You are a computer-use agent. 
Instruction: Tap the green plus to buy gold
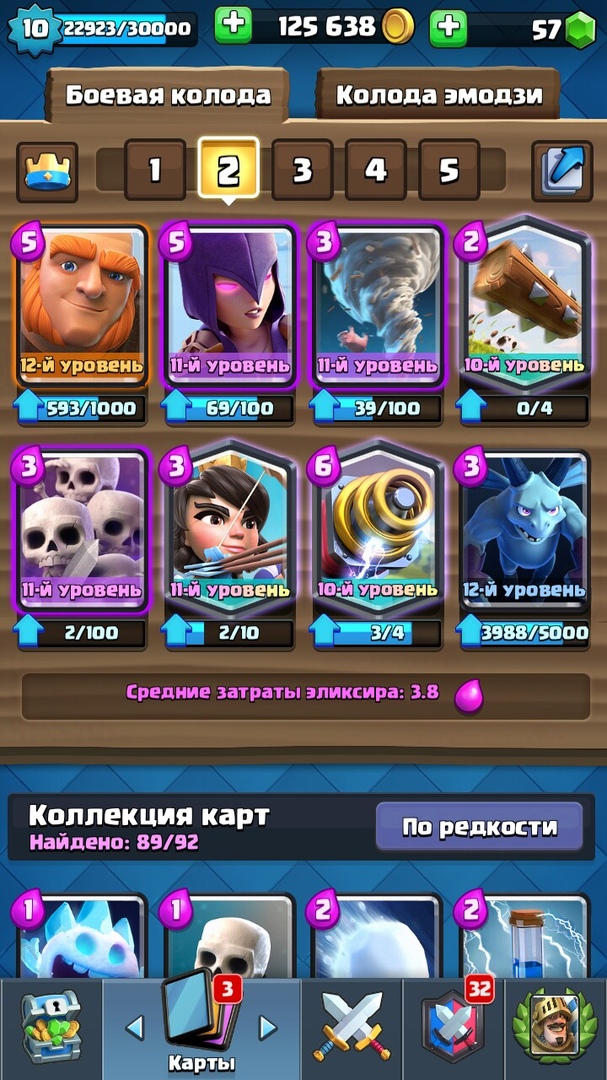233,27
